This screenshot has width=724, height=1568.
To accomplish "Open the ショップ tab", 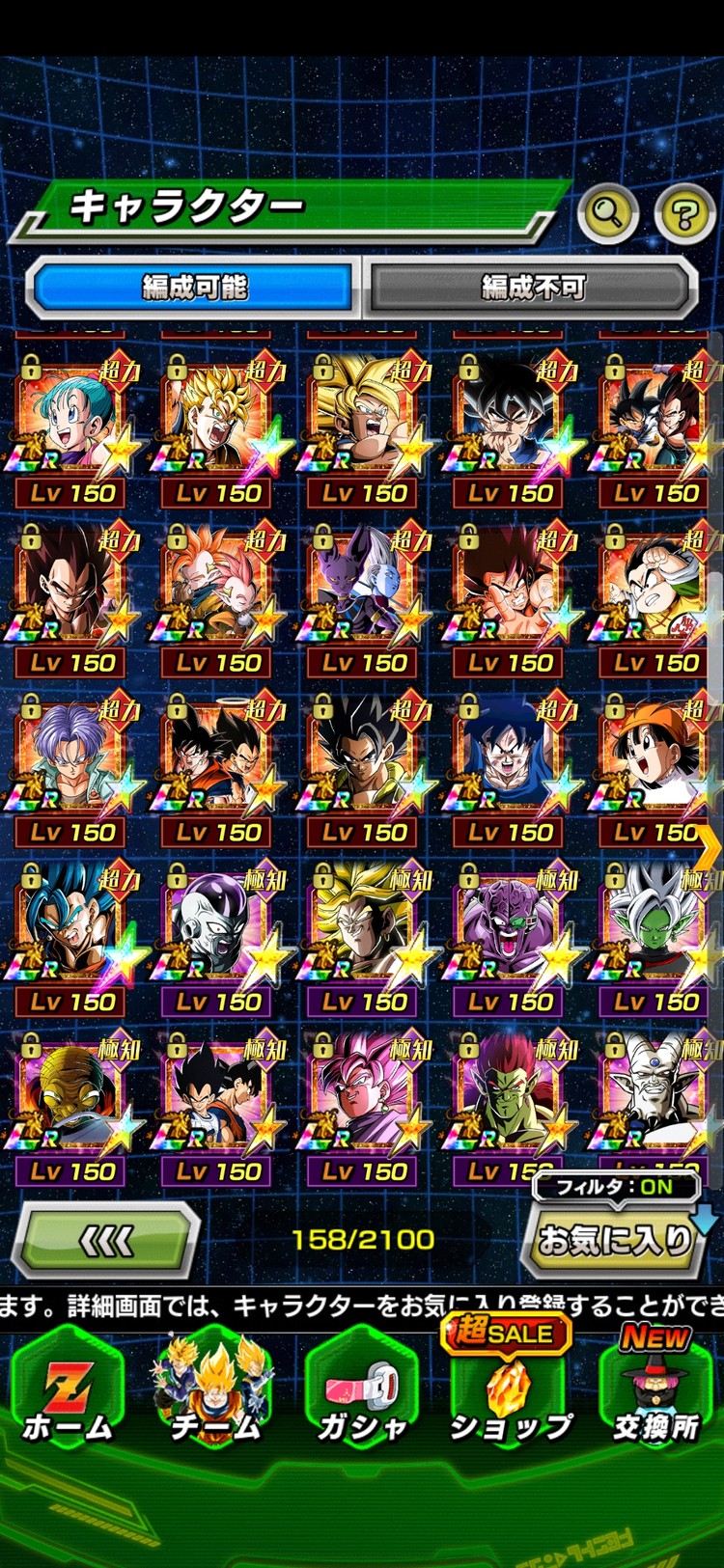I will coord(510,1394).
